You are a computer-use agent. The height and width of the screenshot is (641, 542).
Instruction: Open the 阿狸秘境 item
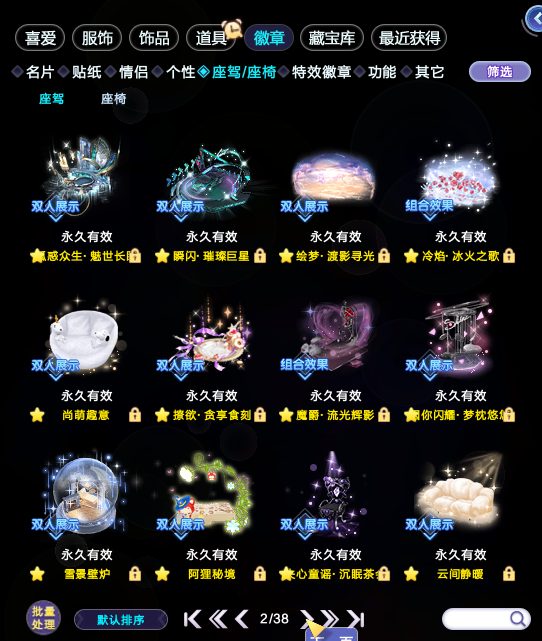[x=211, y=518]
